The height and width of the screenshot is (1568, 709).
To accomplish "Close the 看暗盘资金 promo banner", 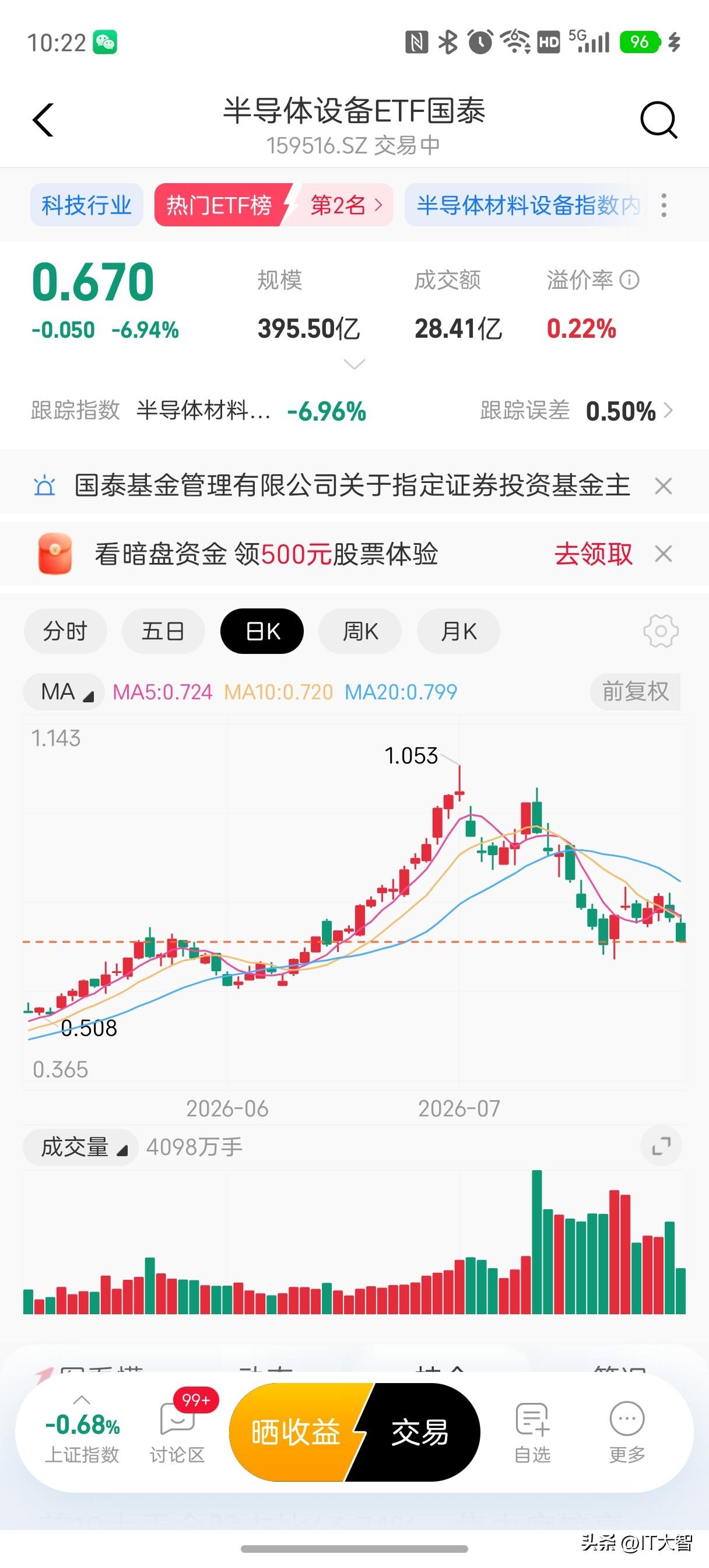I will click(664, 554).
